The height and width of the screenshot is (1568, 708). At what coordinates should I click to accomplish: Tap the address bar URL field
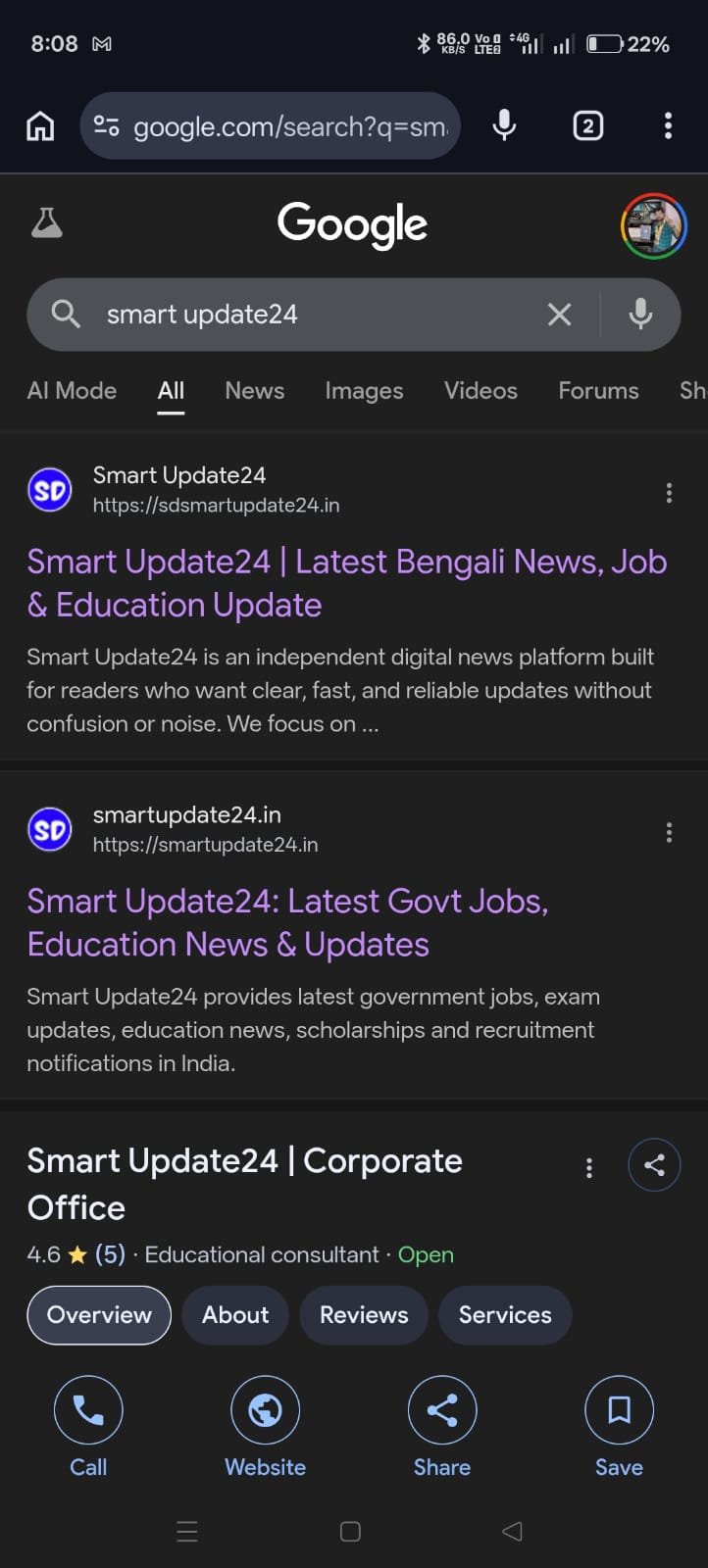(289, 126)
